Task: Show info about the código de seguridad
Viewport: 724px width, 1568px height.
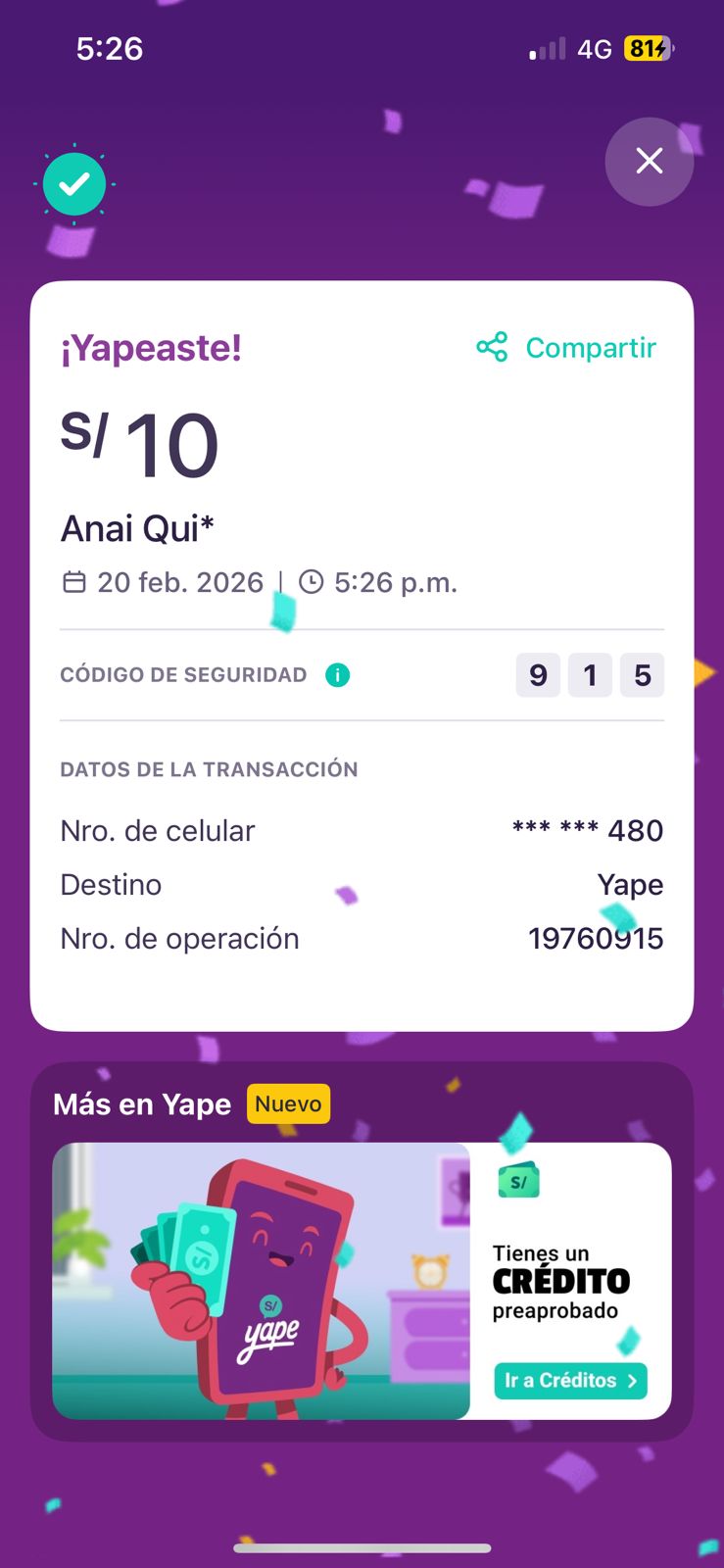Action: pos(338,675)
